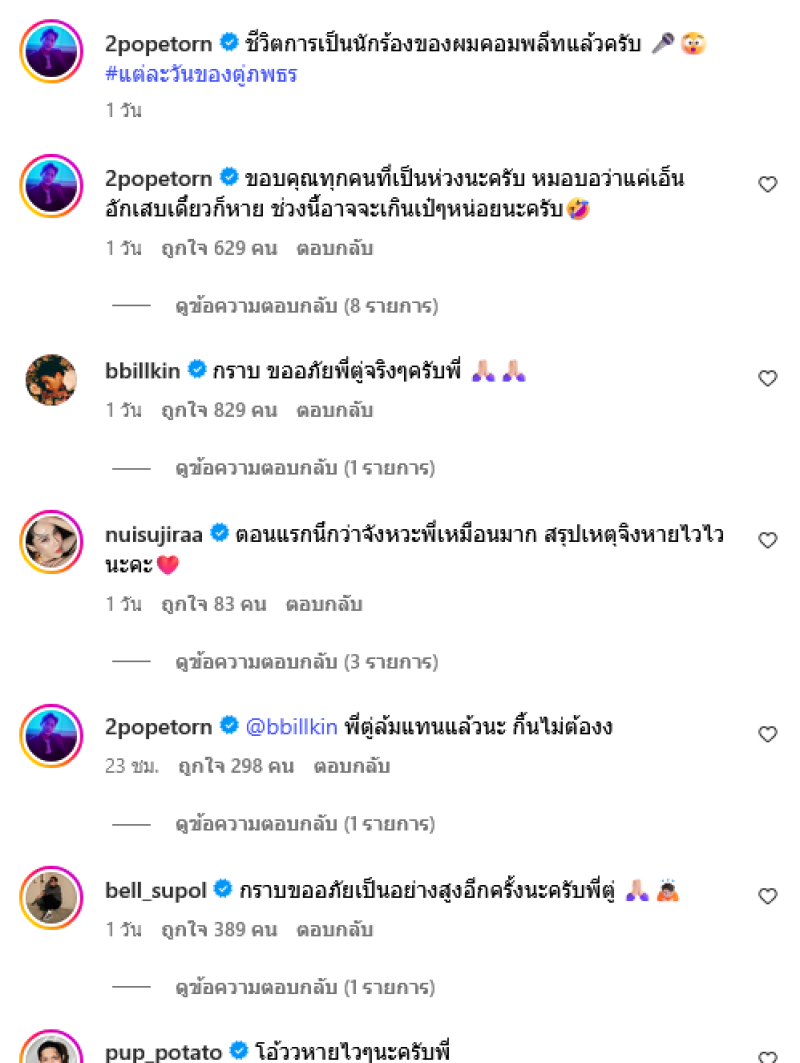Show the 1 reply under bbillkin's comment

pos(306,468)
